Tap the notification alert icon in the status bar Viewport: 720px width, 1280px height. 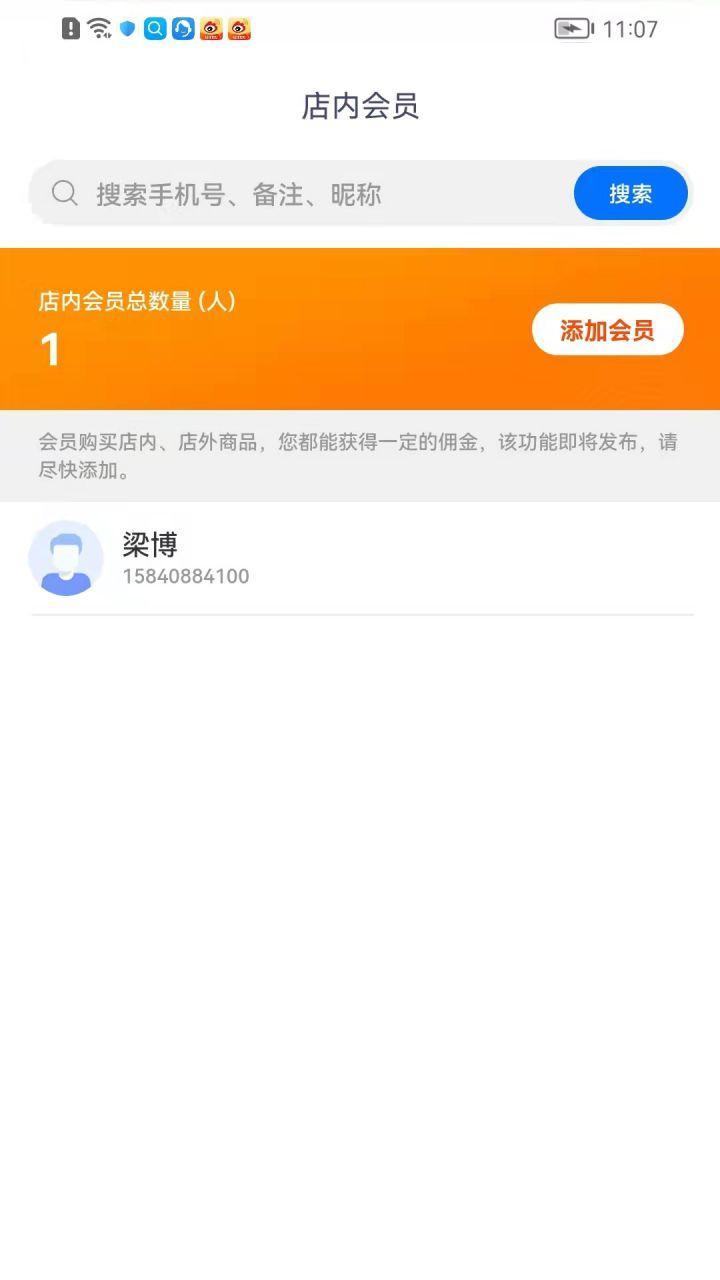(x=69, y=29)
